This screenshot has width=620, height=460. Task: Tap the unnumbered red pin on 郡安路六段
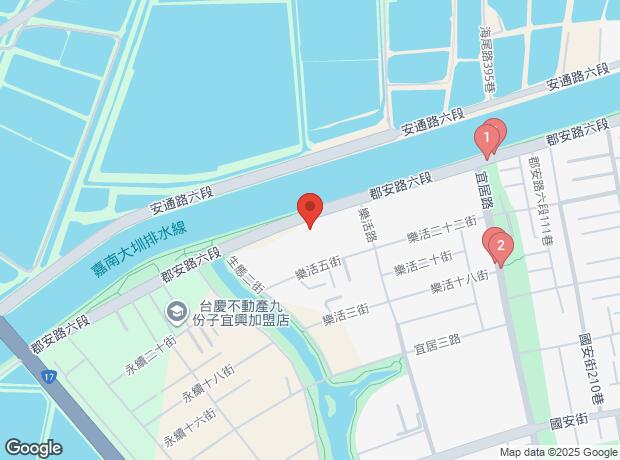coord(310,209)
